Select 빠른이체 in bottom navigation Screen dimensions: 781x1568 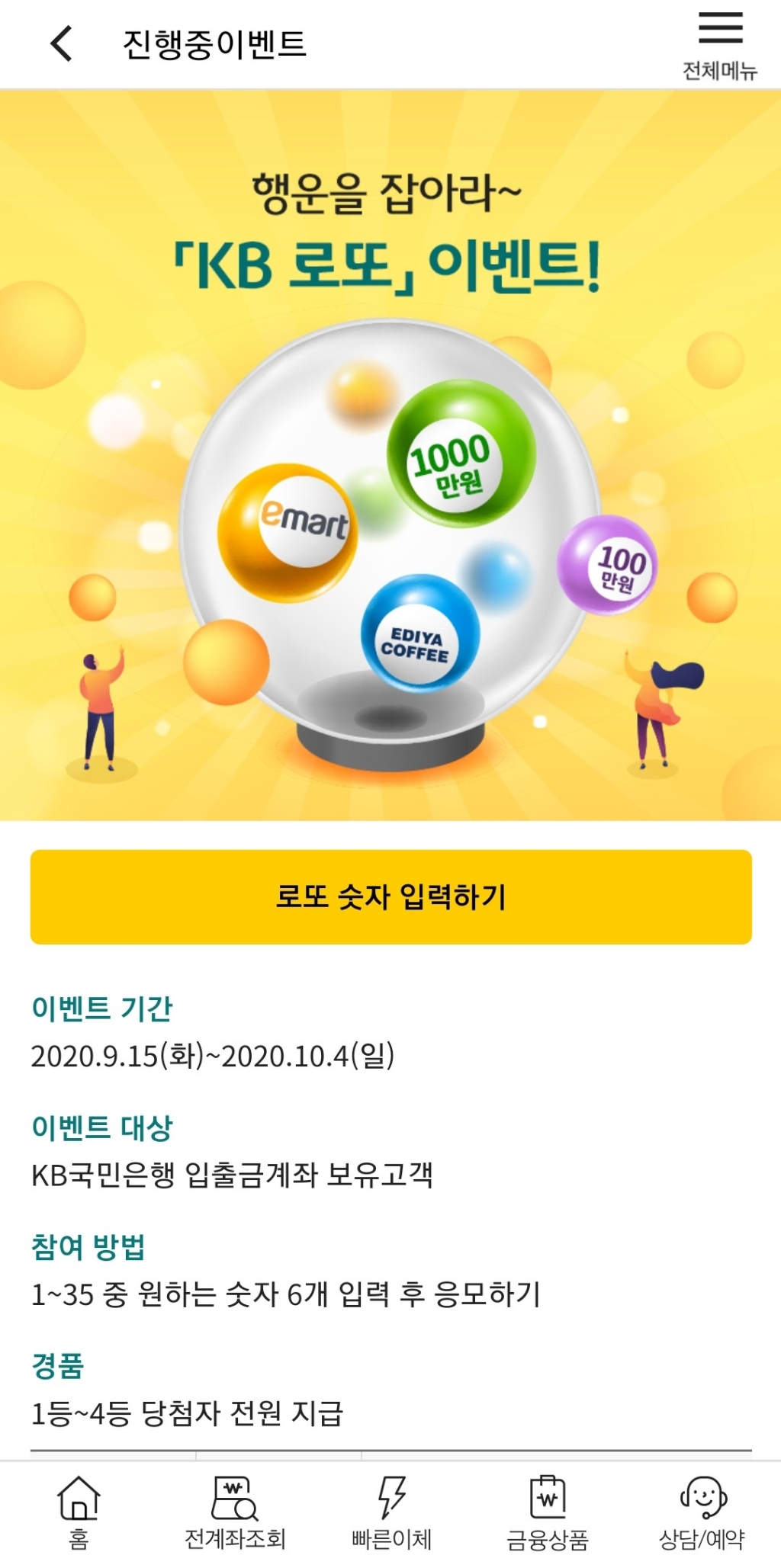click(x=391, y=1512)
